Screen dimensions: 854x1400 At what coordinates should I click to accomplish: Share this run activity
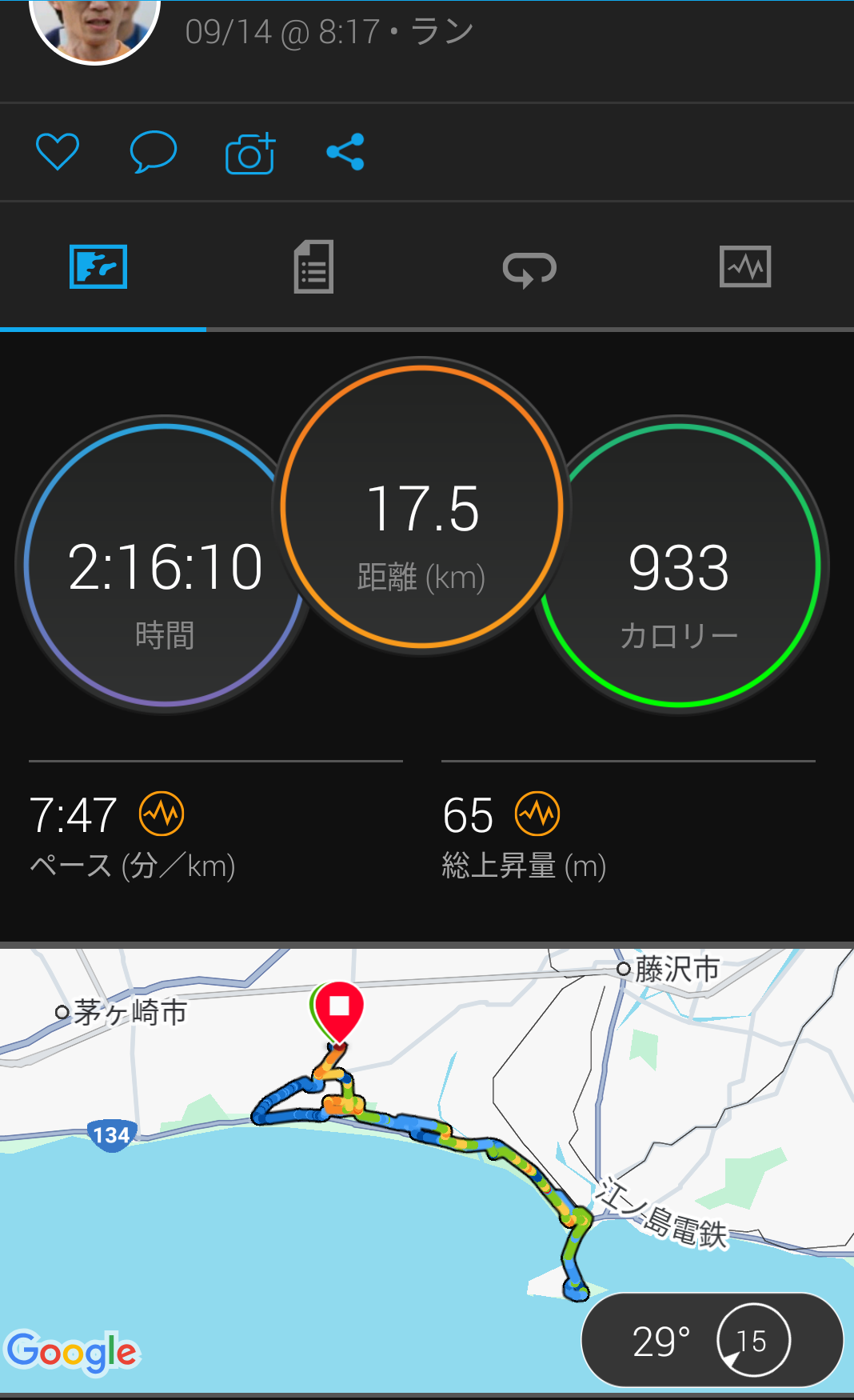[x=345, y=152]
